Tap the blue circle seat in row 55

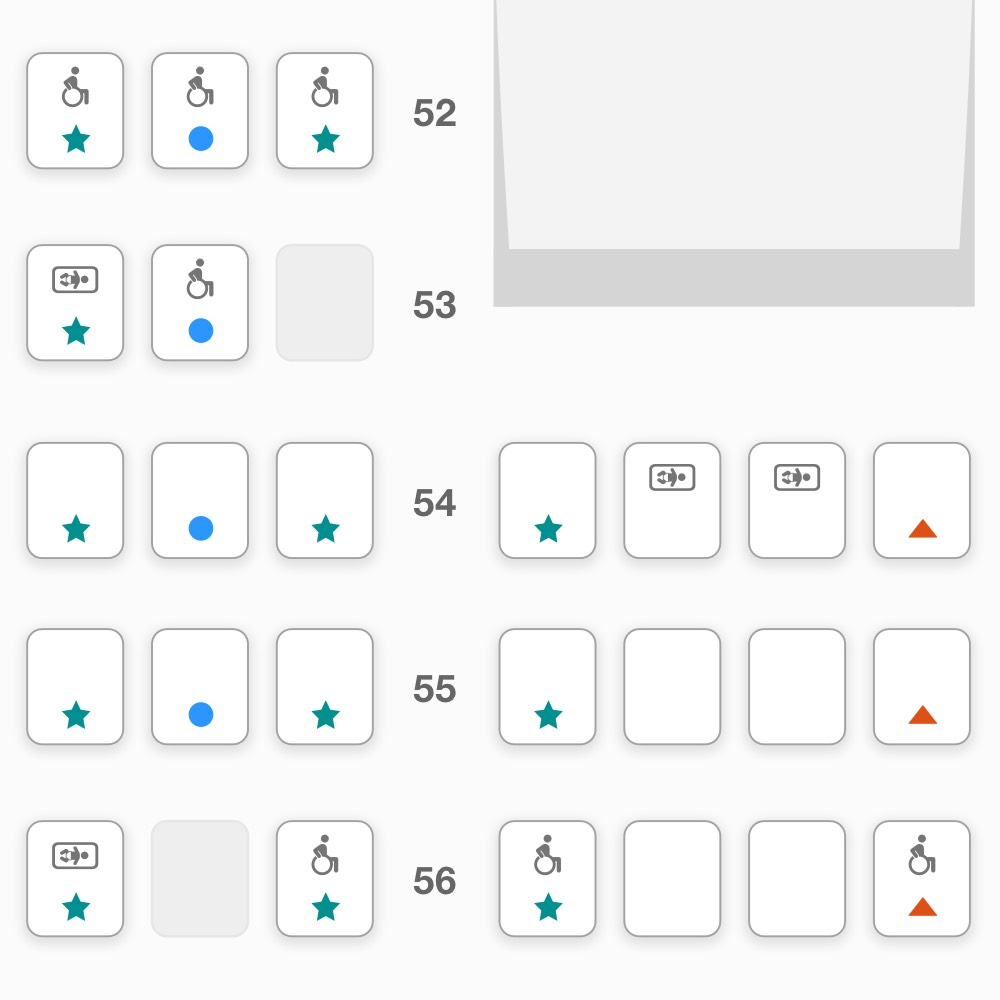point(200,687)
